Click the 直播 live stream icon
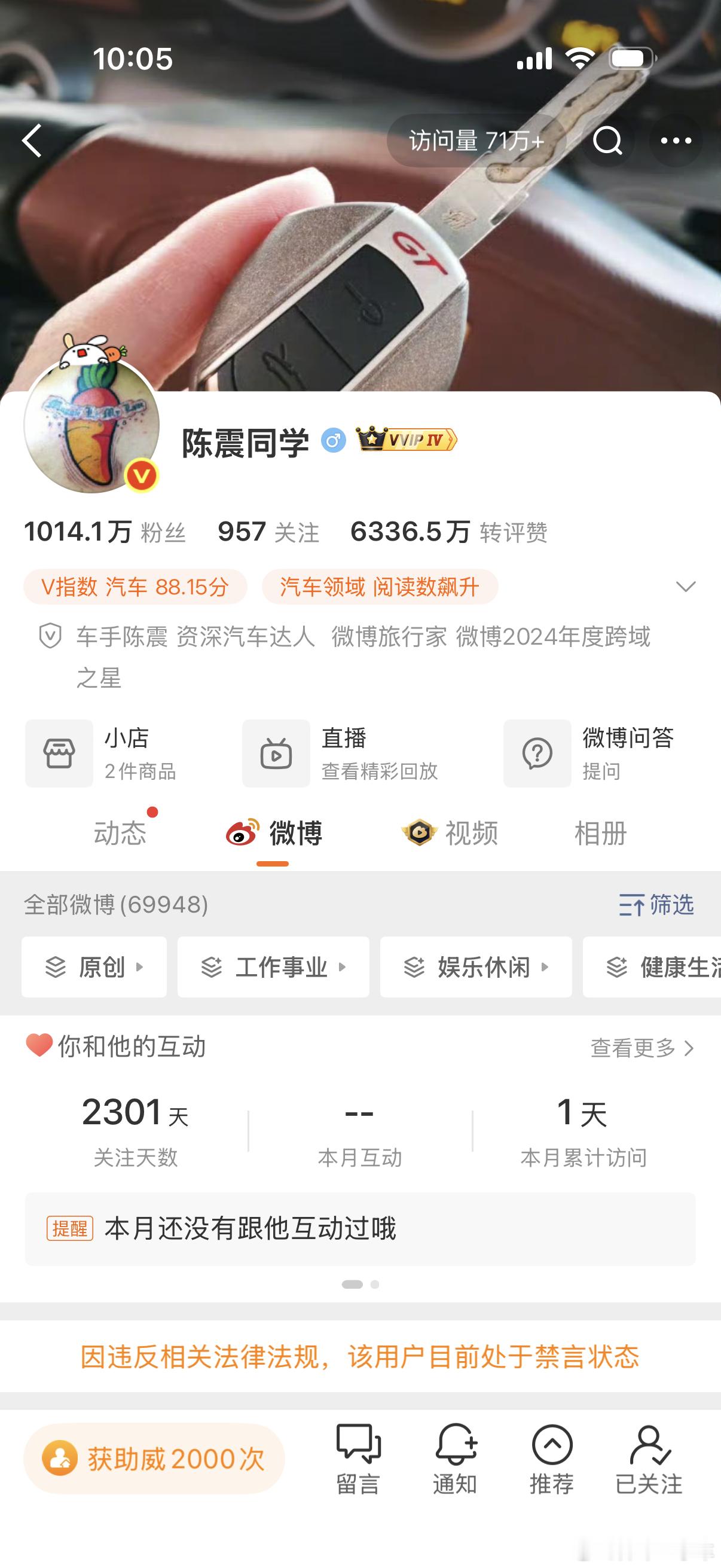This screenshot has height=1568, width=721. pos(276,754)
